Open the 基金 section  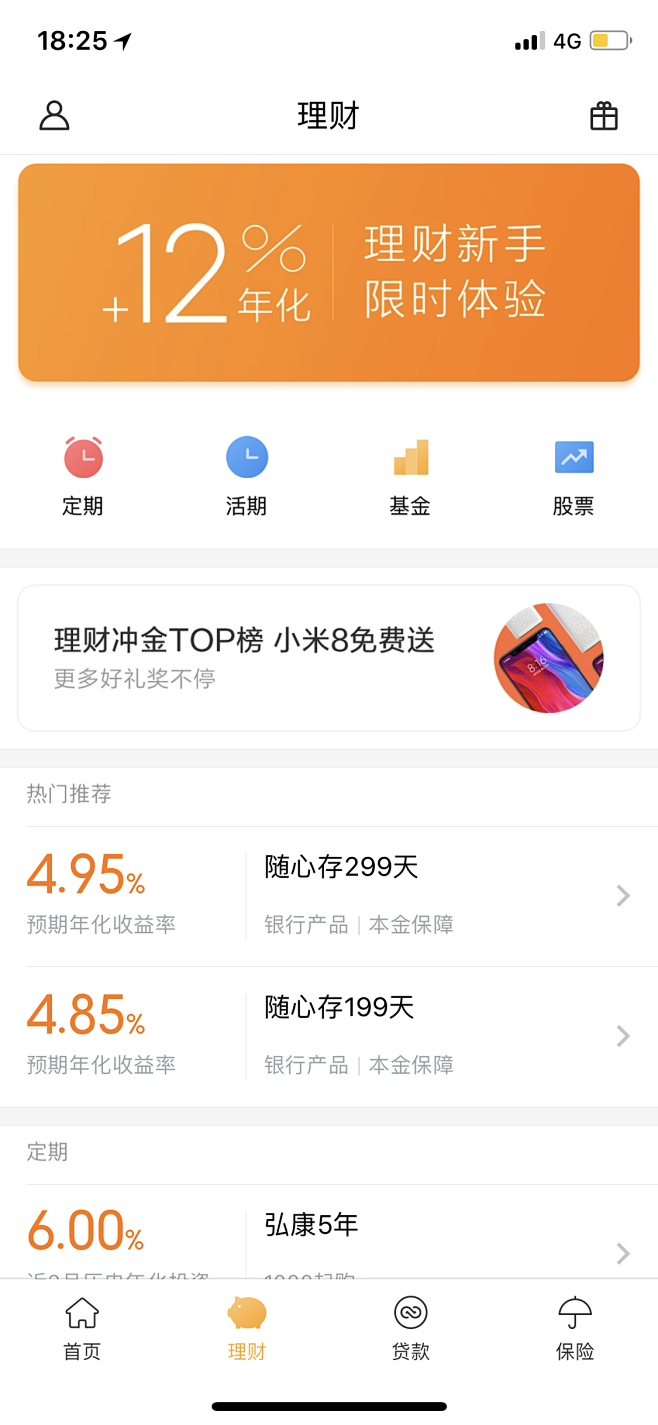(410, 476)
